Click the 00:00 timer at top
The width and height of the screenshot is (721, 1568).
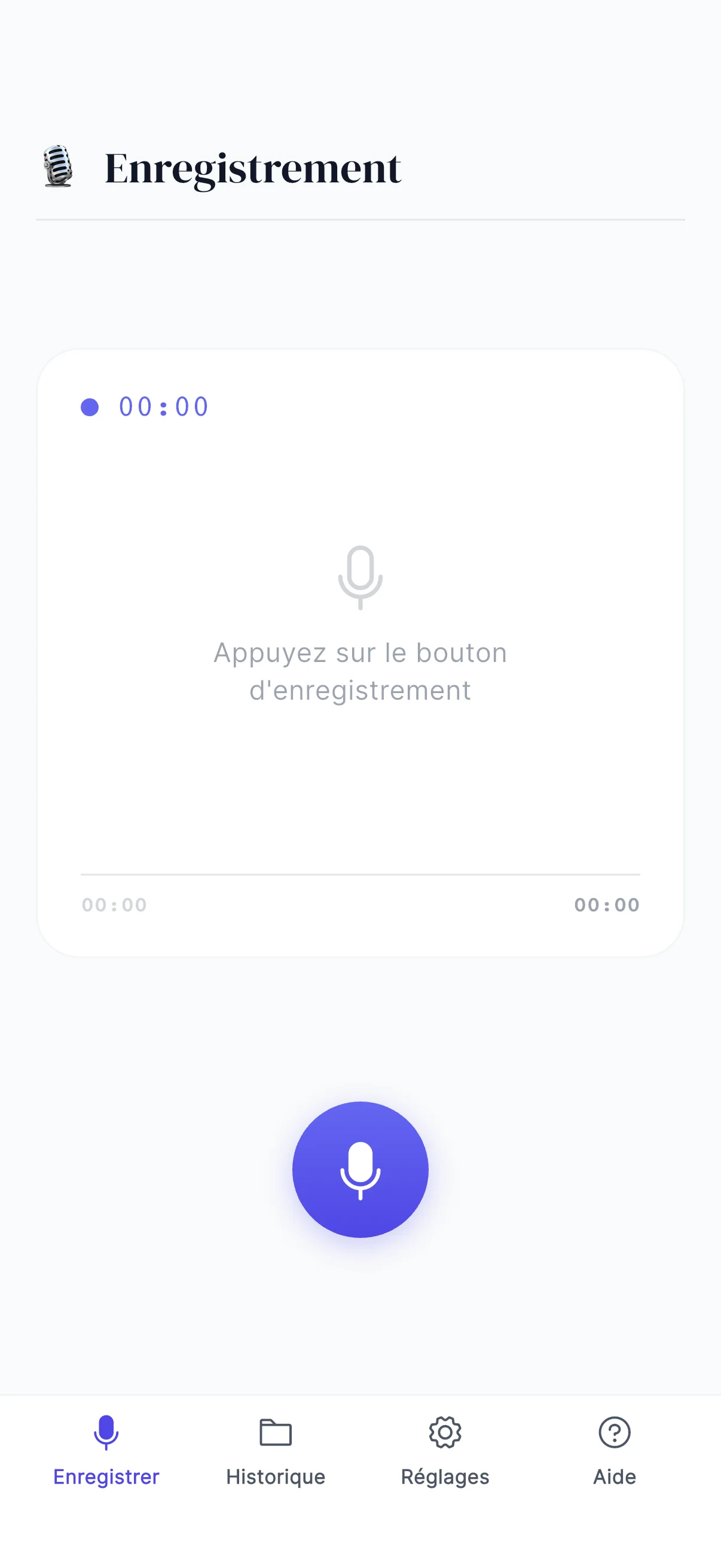pyautogui.click(x=162, y=406)
